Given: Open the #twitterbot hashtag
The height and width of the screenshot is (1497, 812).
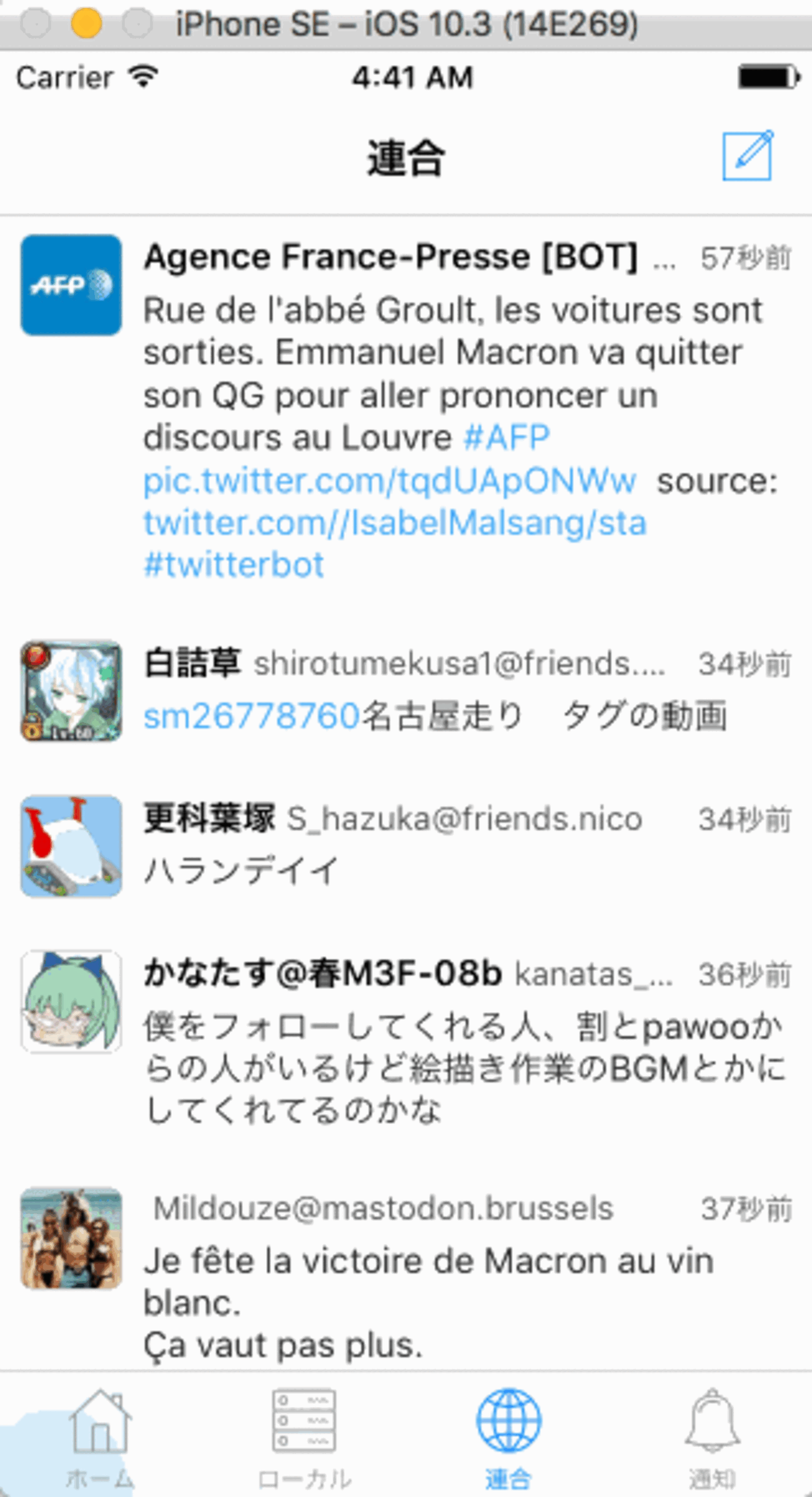Looking at the screenshot, I should [234, 565].
